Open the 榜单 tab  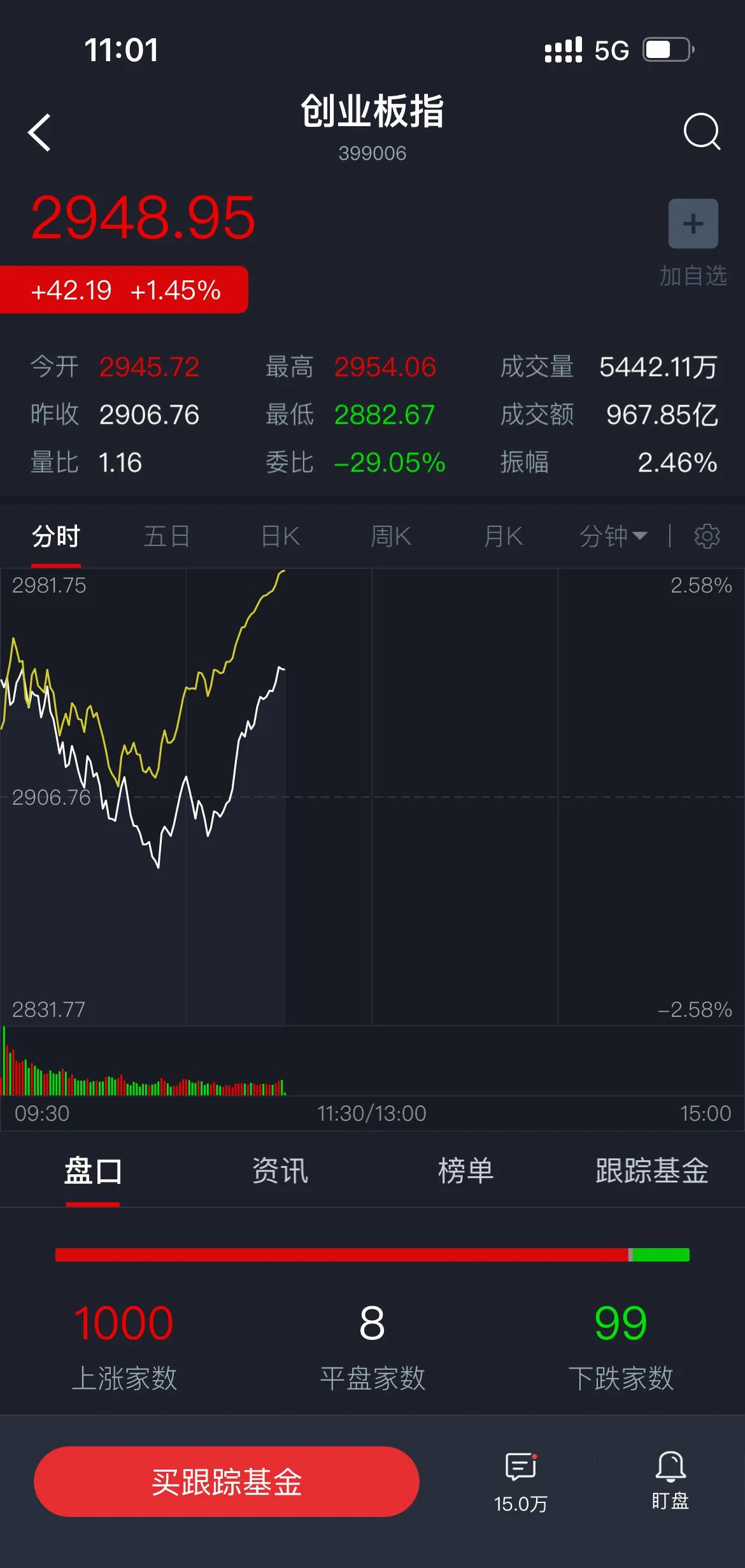[x=466, y=1170]
